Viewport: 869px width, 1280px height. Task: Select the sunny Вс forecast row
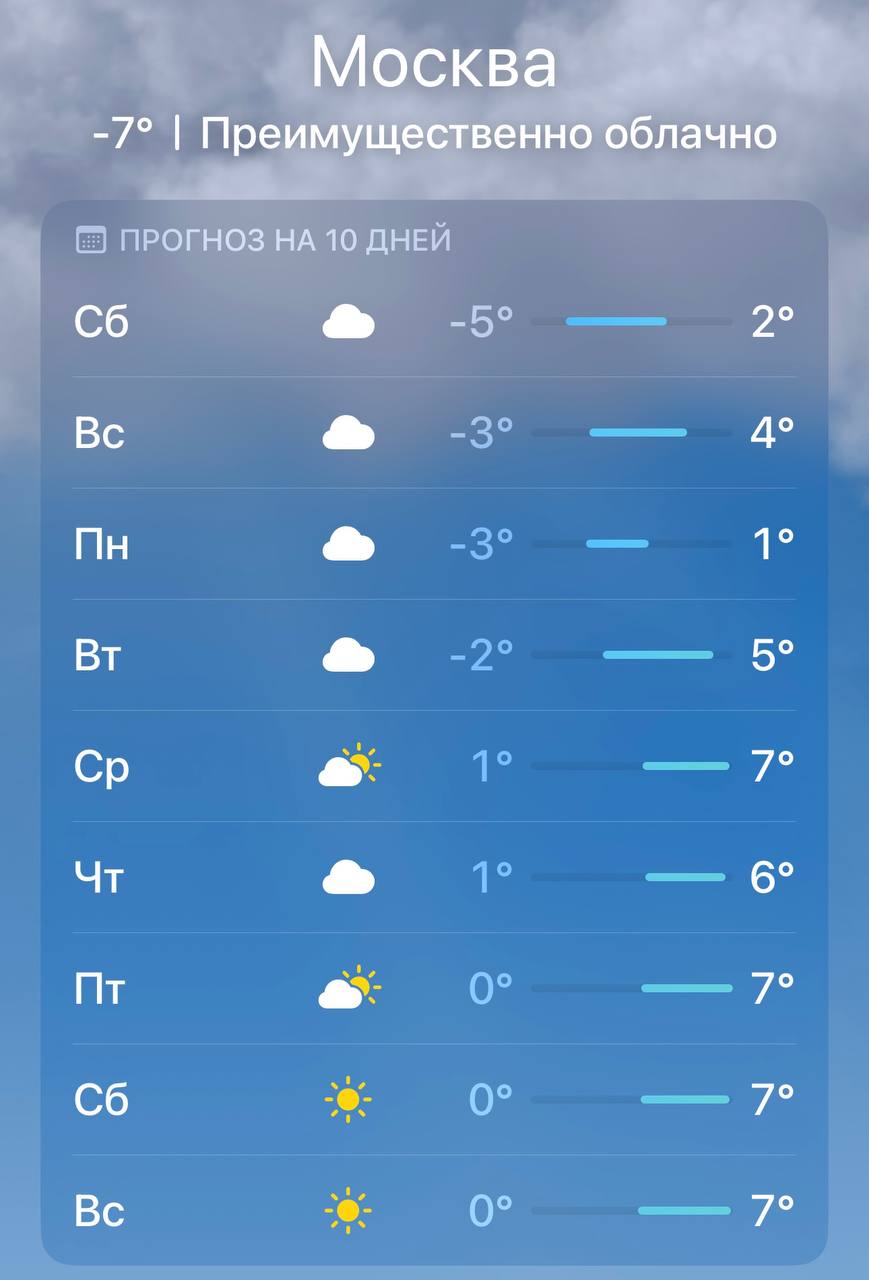[434, 1211]
